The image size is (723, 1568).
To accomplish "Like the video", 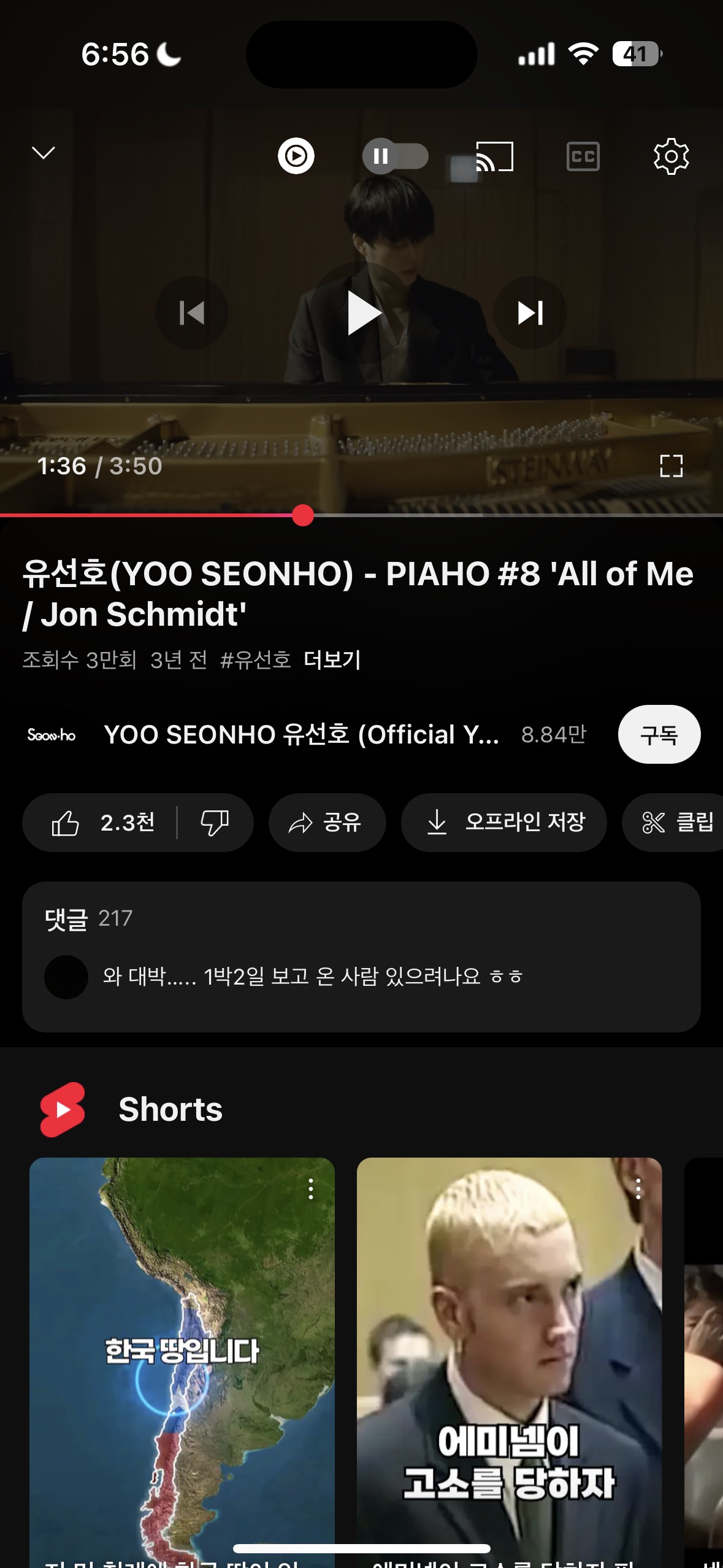I will (x=101, y=823).
